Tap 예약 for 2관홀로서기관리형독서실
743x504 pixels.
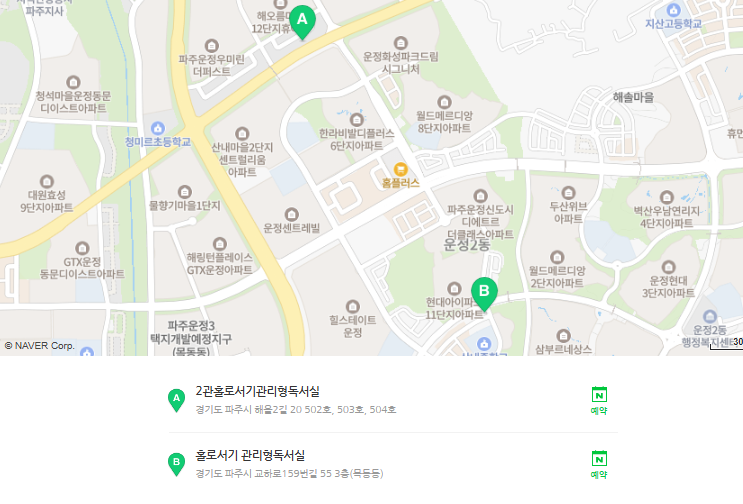(x=600, y=399)
